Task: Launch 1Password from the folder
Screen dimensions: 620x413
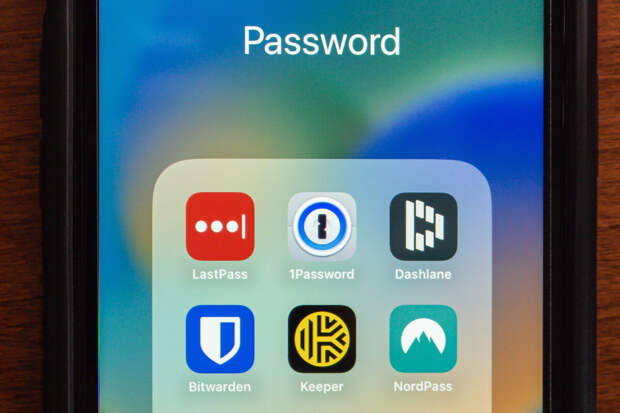Action: point(322,226)
